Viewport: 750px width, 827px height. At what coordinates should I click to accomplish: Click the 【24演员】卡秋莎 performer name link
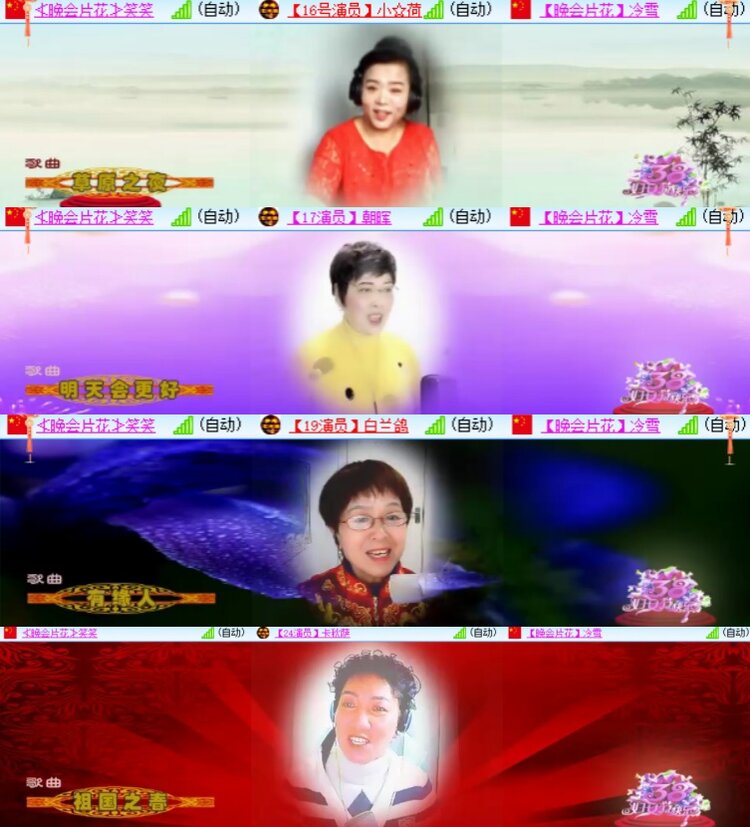click(315, 633)
